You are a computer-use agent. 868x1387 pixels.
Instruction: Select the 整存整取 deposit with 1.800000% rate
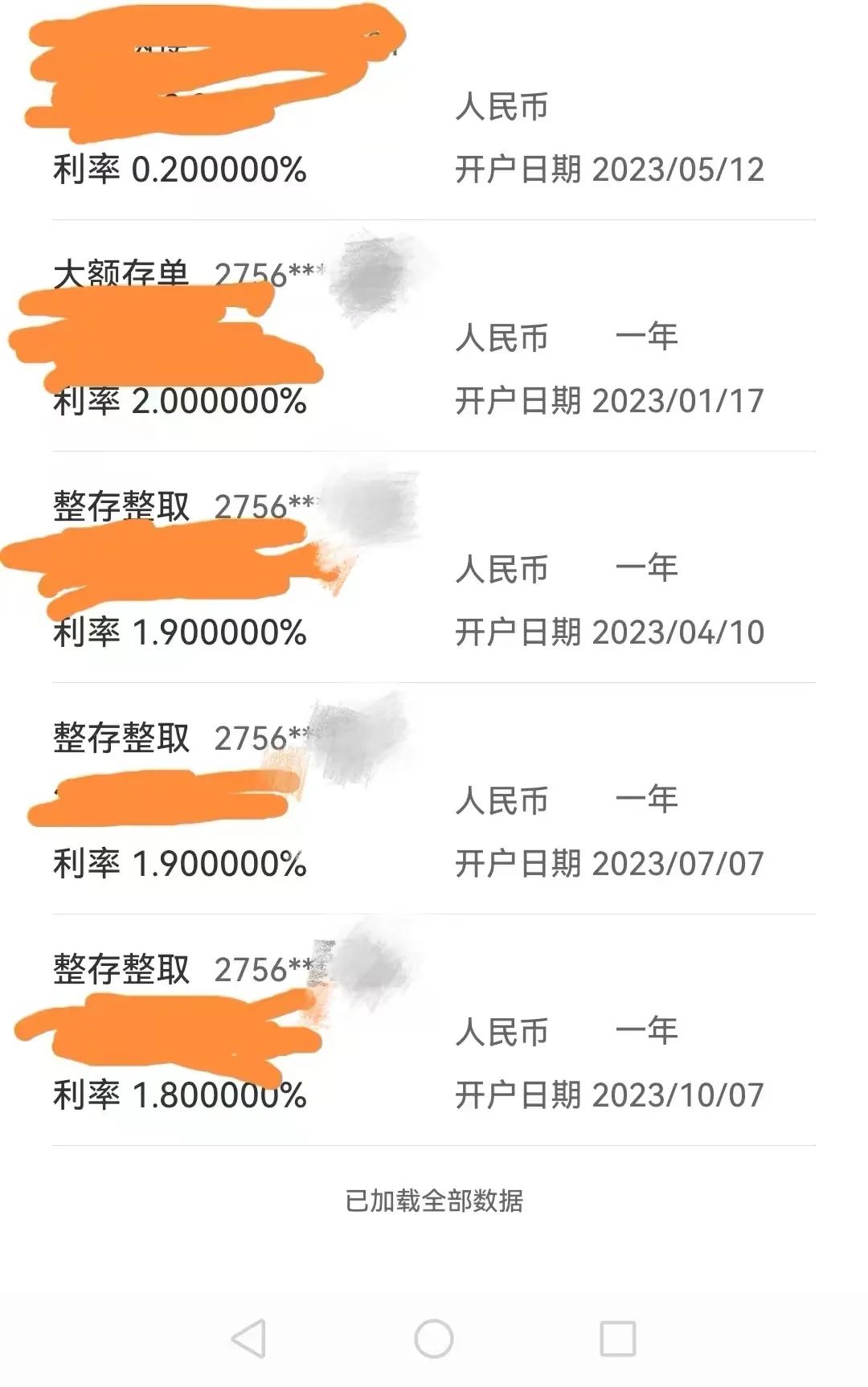coord(434,1031)
